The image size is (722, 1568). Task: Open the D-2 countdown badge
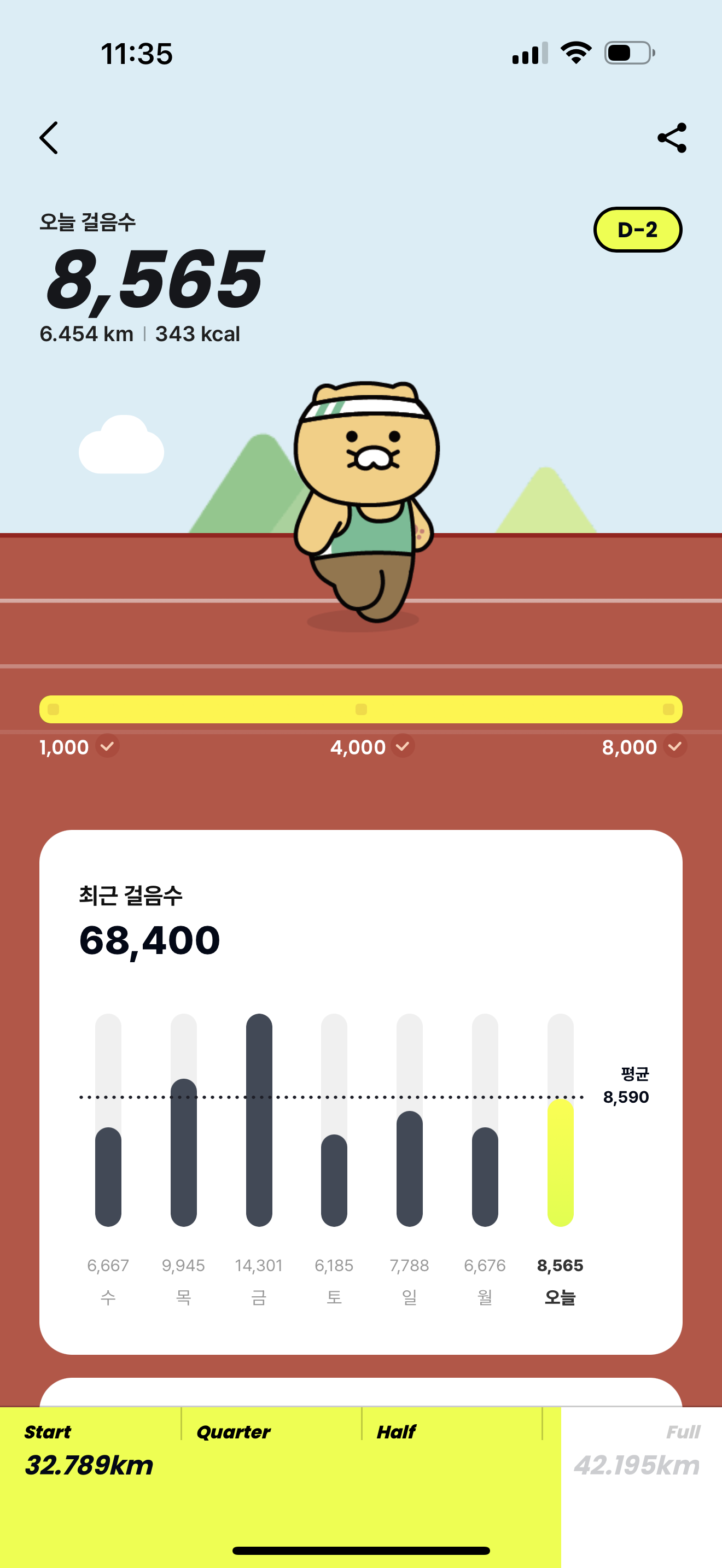pos(637,230)
